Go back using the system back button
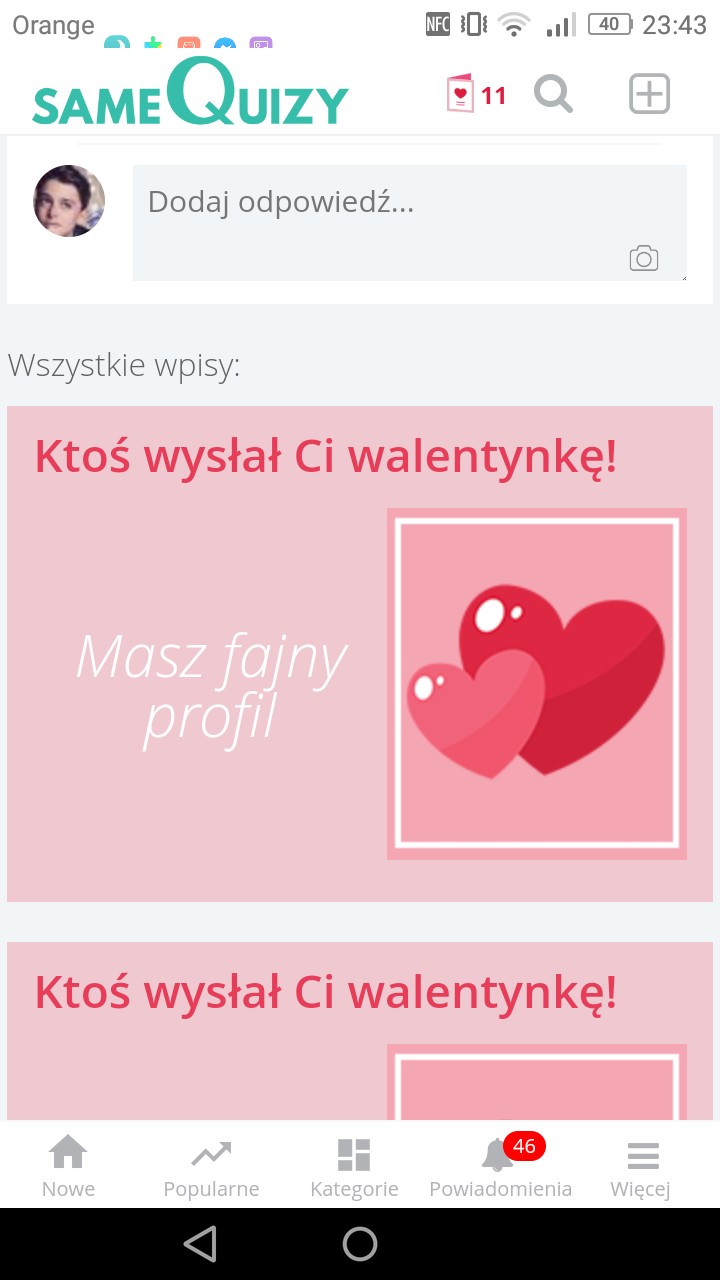 click(200, 1244)
